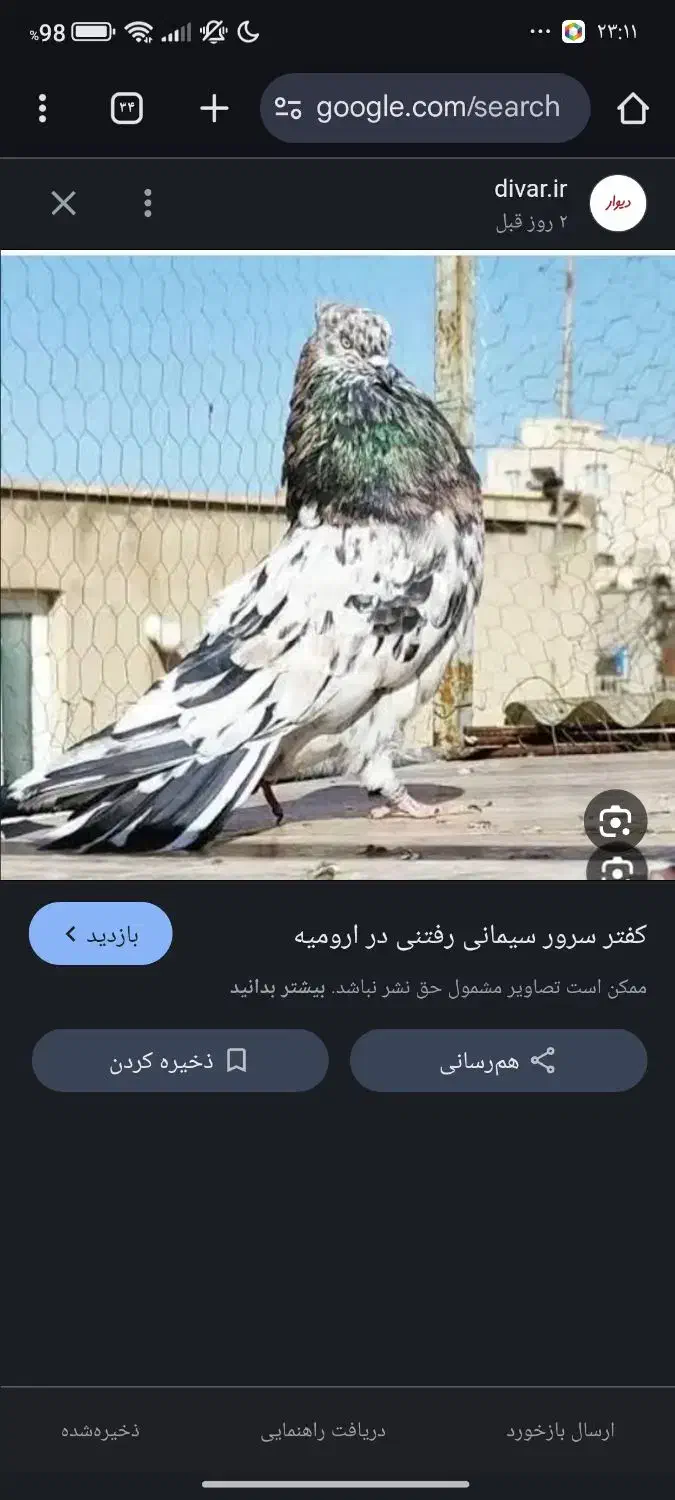Share the image with همرسانی
Viewport: 675px width, 1500px height.
click(x=498, y=1061)
